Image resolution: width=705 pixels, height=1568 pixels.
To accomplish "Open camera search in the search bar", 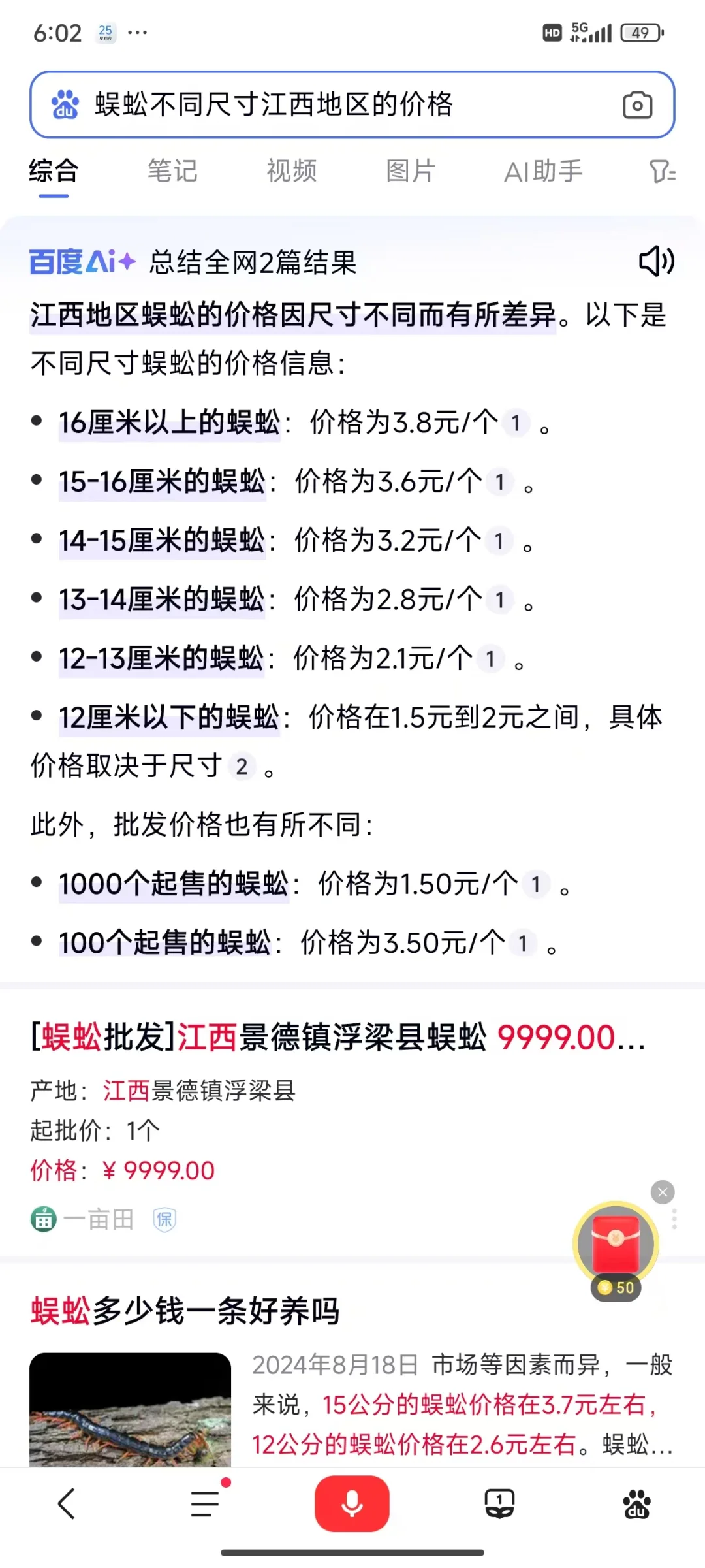I will pyautogui.click(x=637, y=105).
